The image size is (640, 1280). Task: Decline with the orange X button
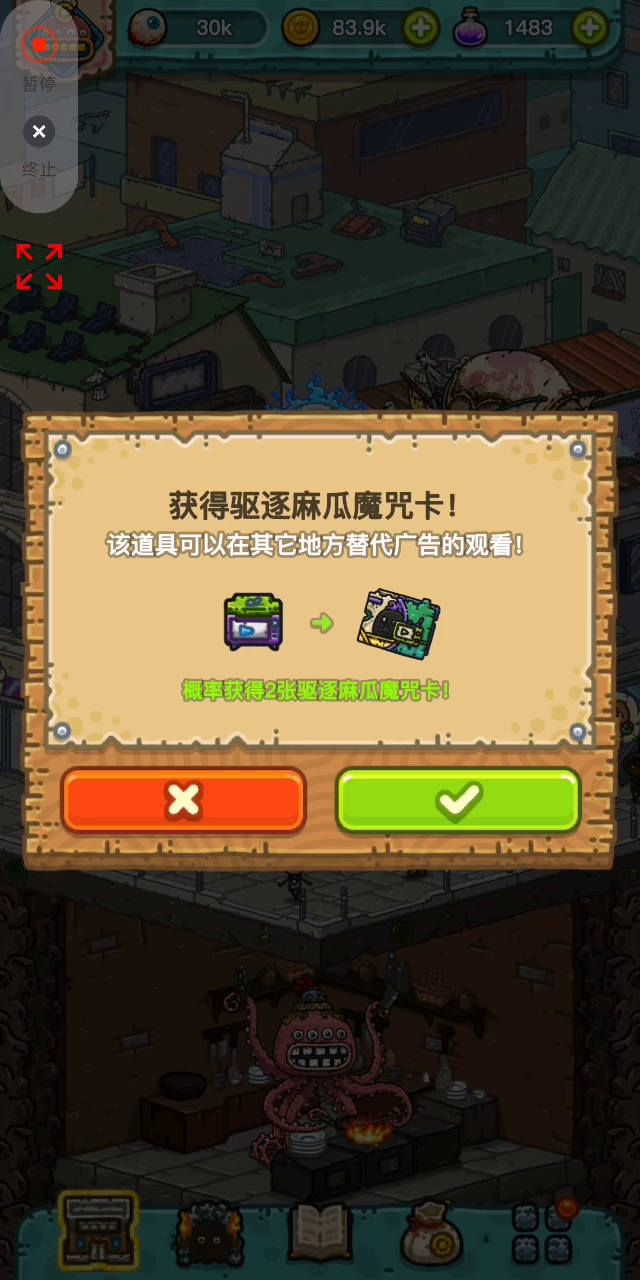pyautogui.click(x=184, y=800)
